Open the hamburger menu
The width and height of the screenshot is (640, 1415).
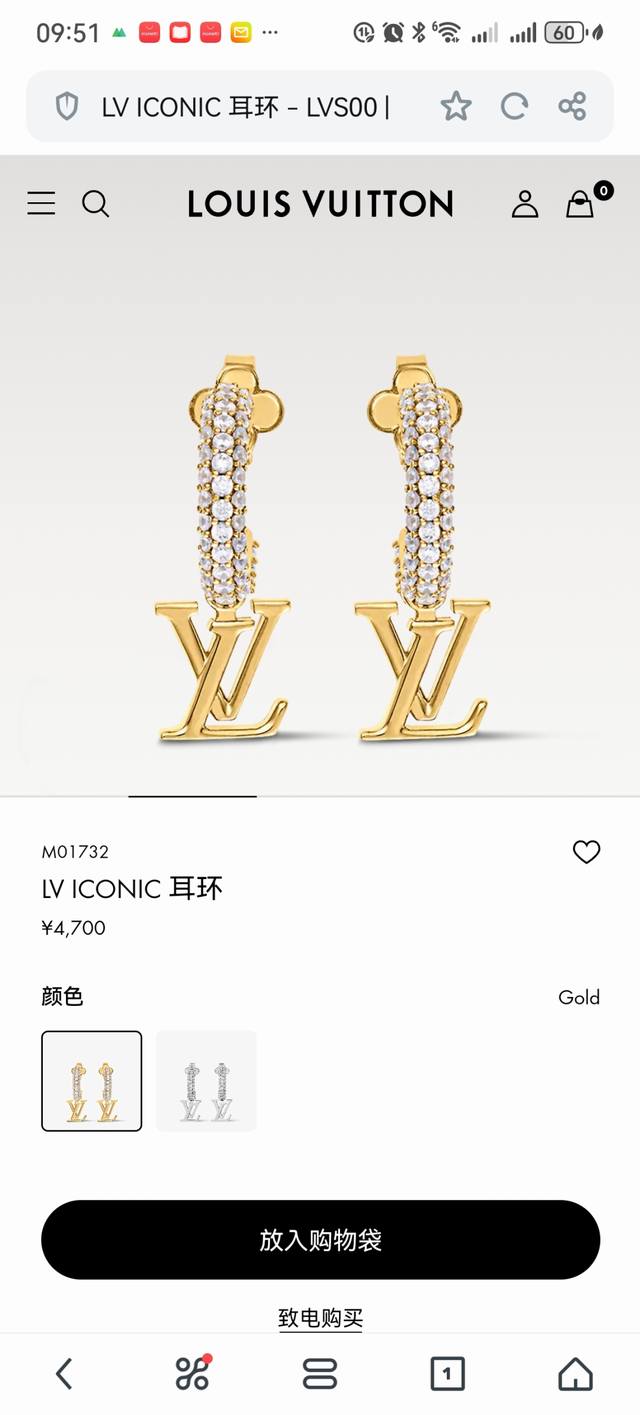41,204
